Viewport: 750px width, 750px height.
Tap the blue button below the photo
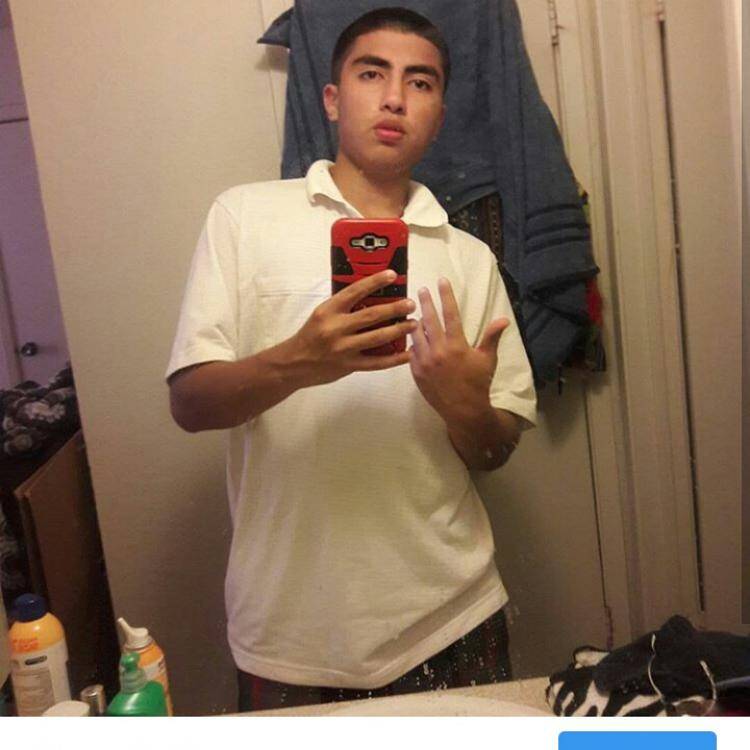[637, 741]
